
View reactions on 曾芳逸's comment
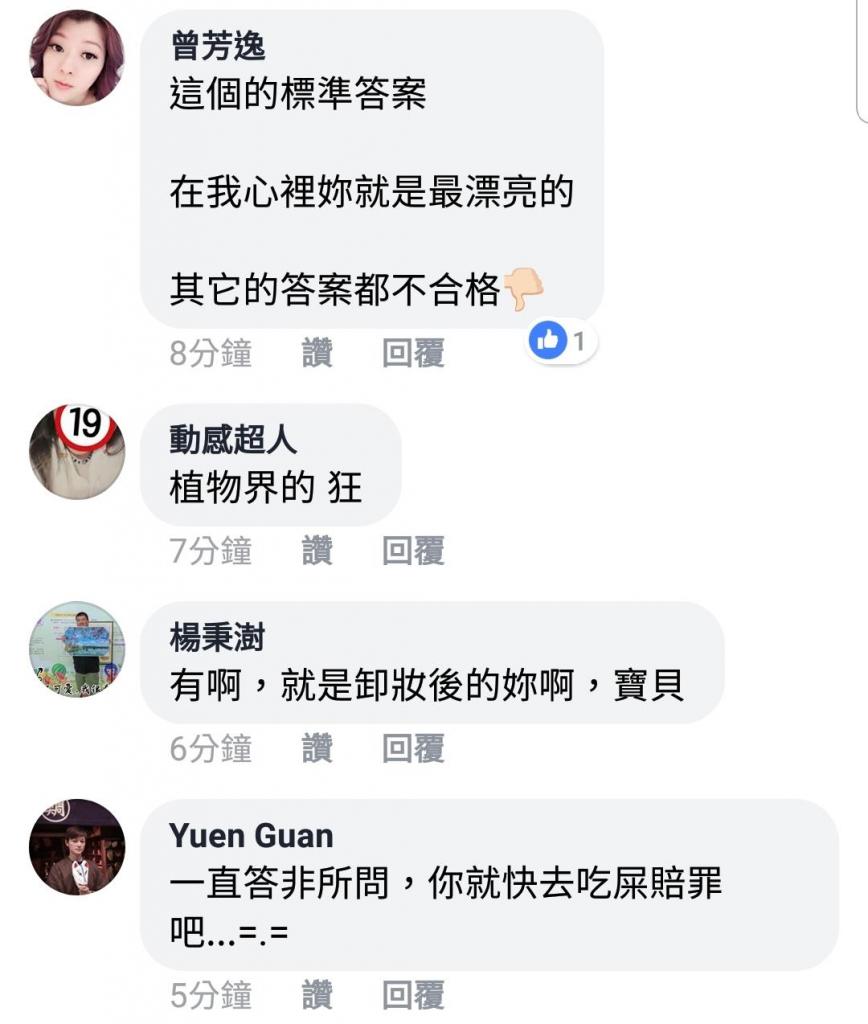[x=561, y=342]
